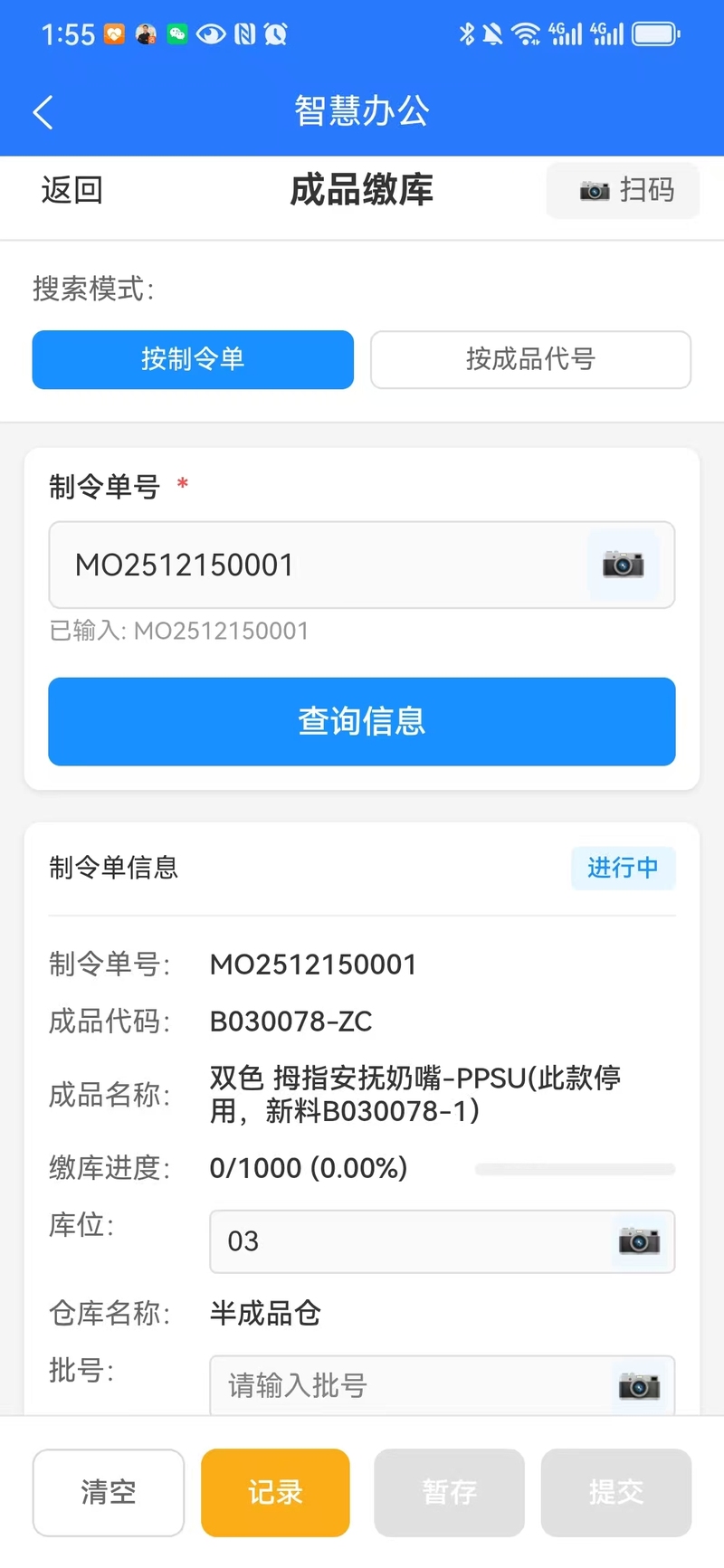Viewport: 724px width, 1568px height.
Task: Tap the 清空 button
Action: (x=109, y=1492)
